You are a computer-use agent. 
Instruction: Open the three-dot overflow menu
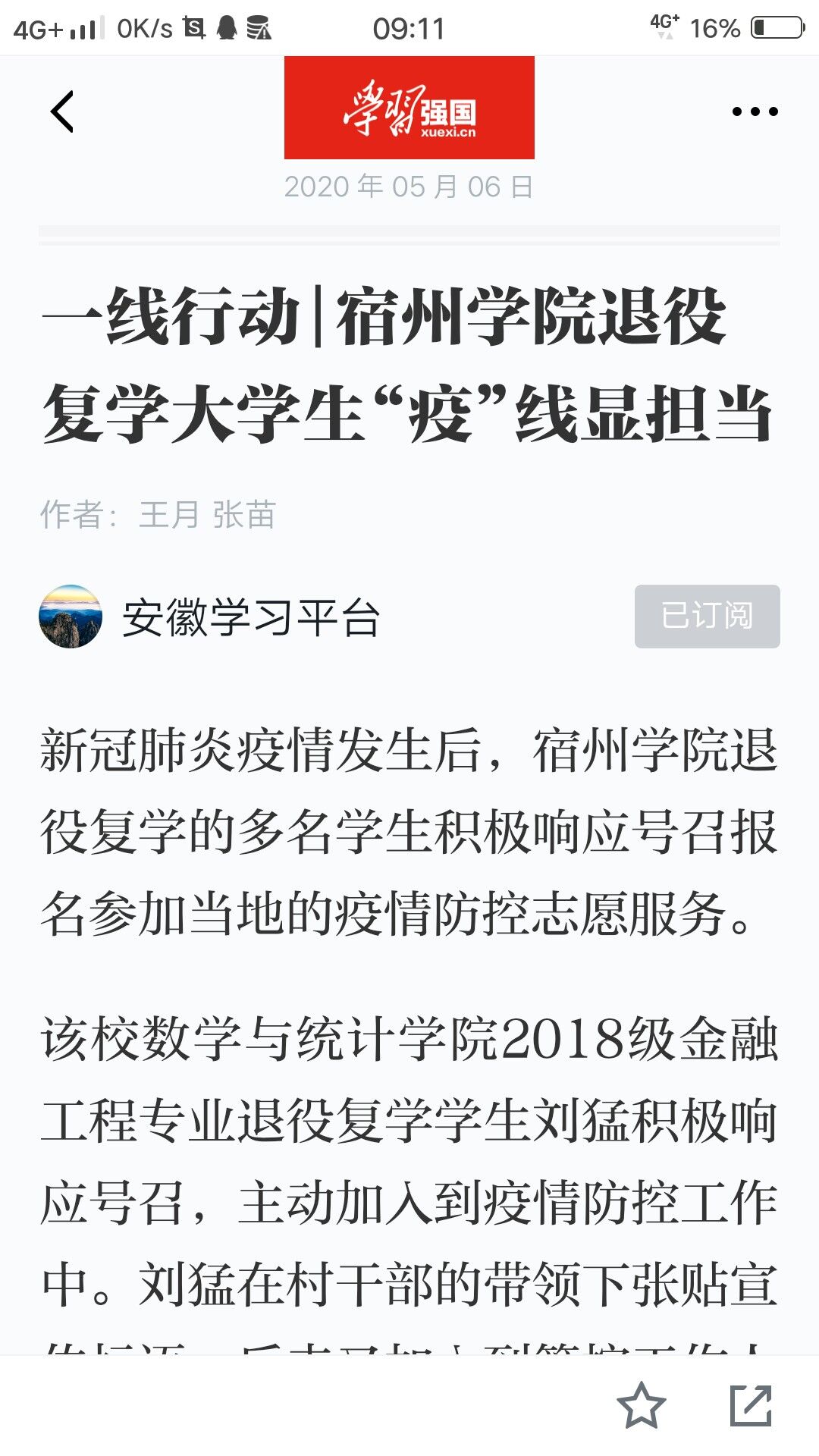(755, 111)
